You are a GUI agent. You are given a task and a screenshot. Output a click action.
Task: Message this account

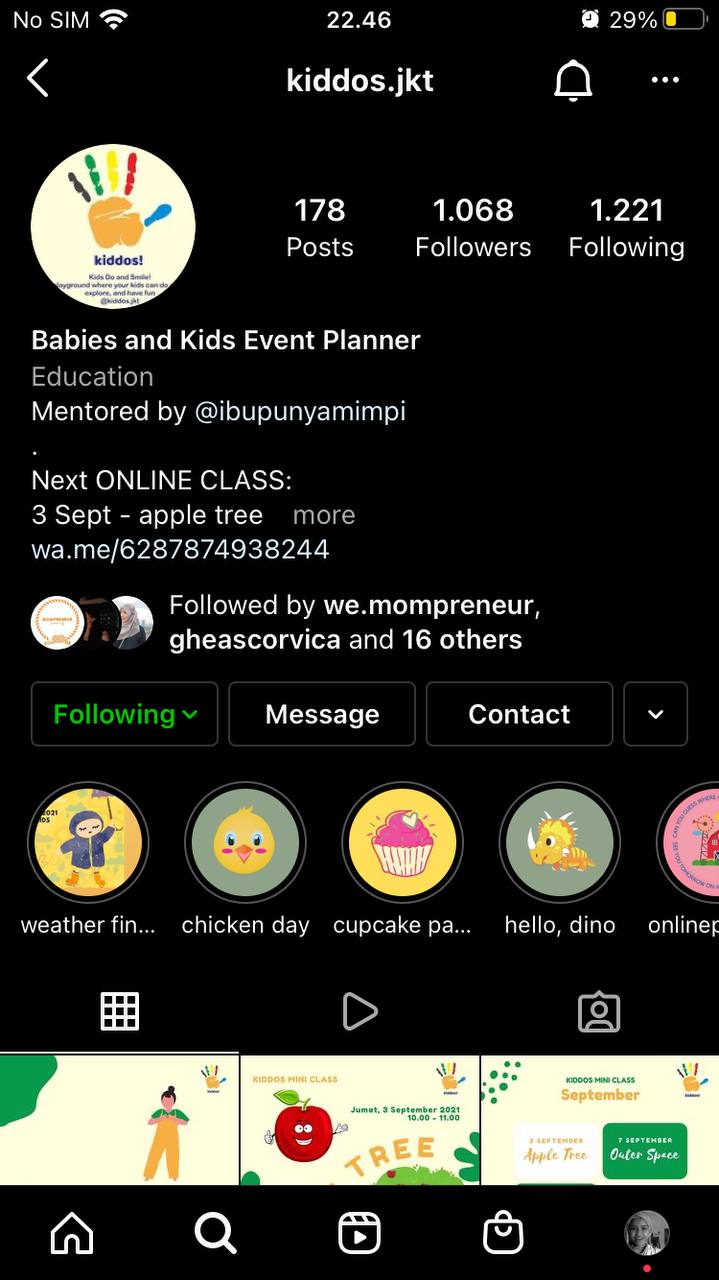tap(322, 714)
